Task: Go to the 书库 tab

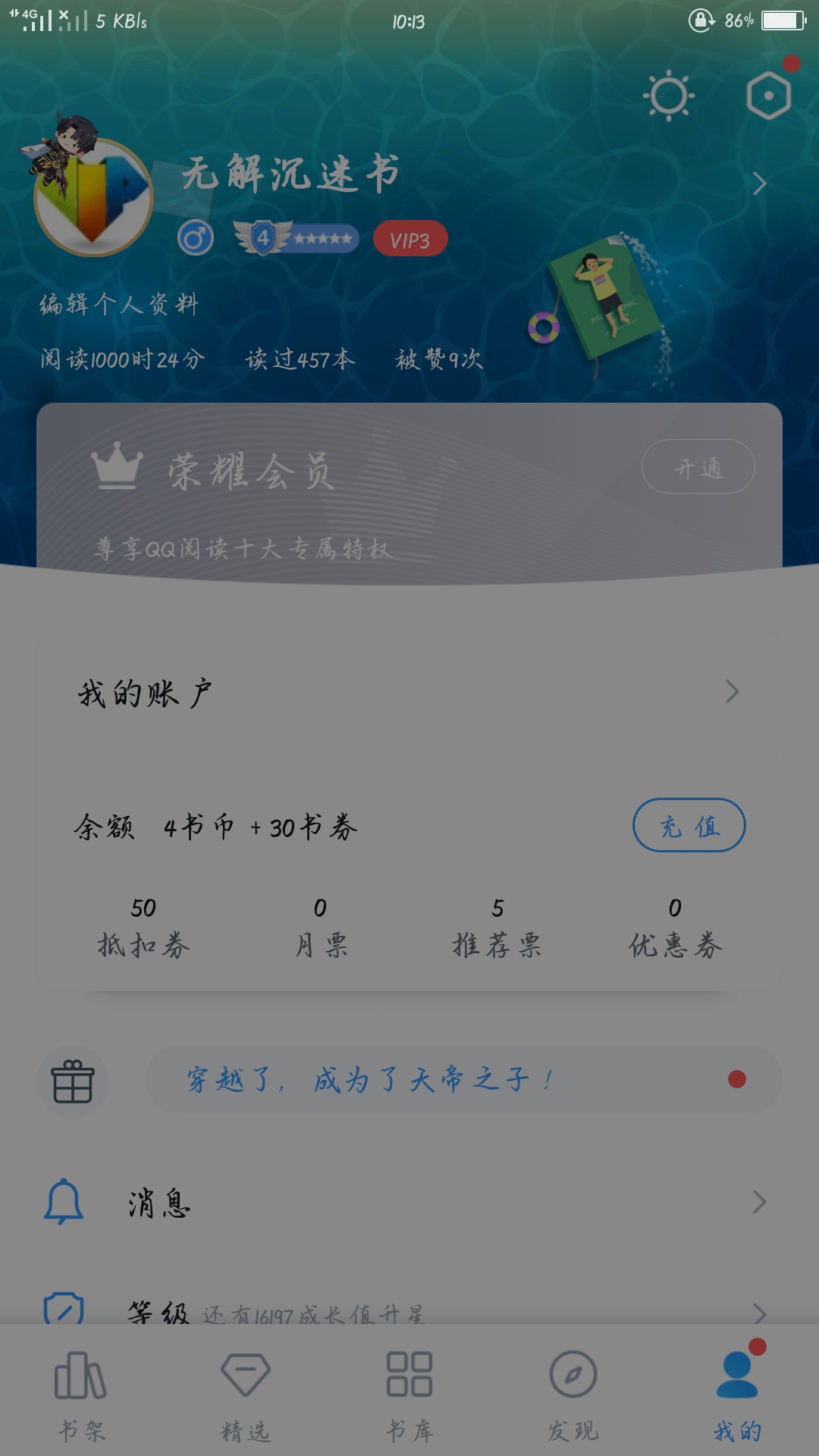Action: pyautogui.click(x=409, y=1395)
